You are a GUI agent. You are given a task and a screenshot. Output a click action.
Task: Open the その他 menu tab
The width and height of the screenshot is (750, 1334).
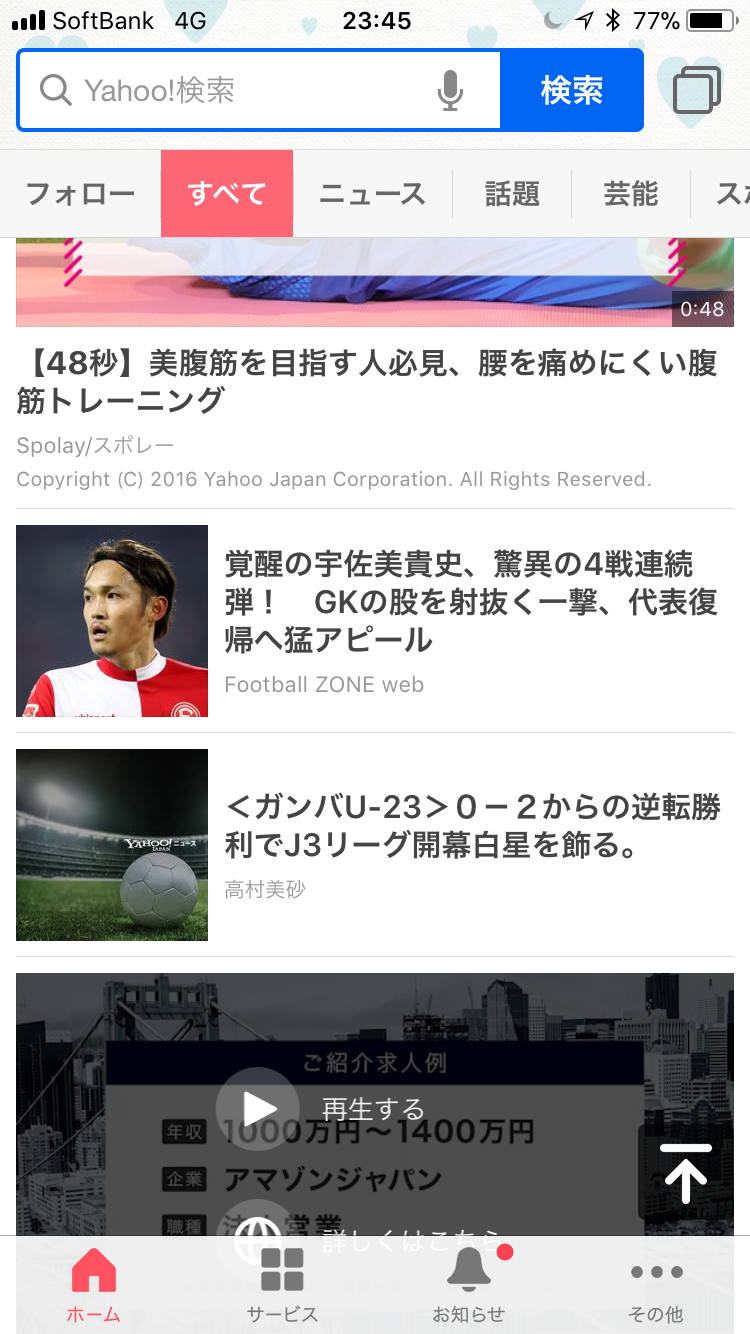(x=656, y=1285)
